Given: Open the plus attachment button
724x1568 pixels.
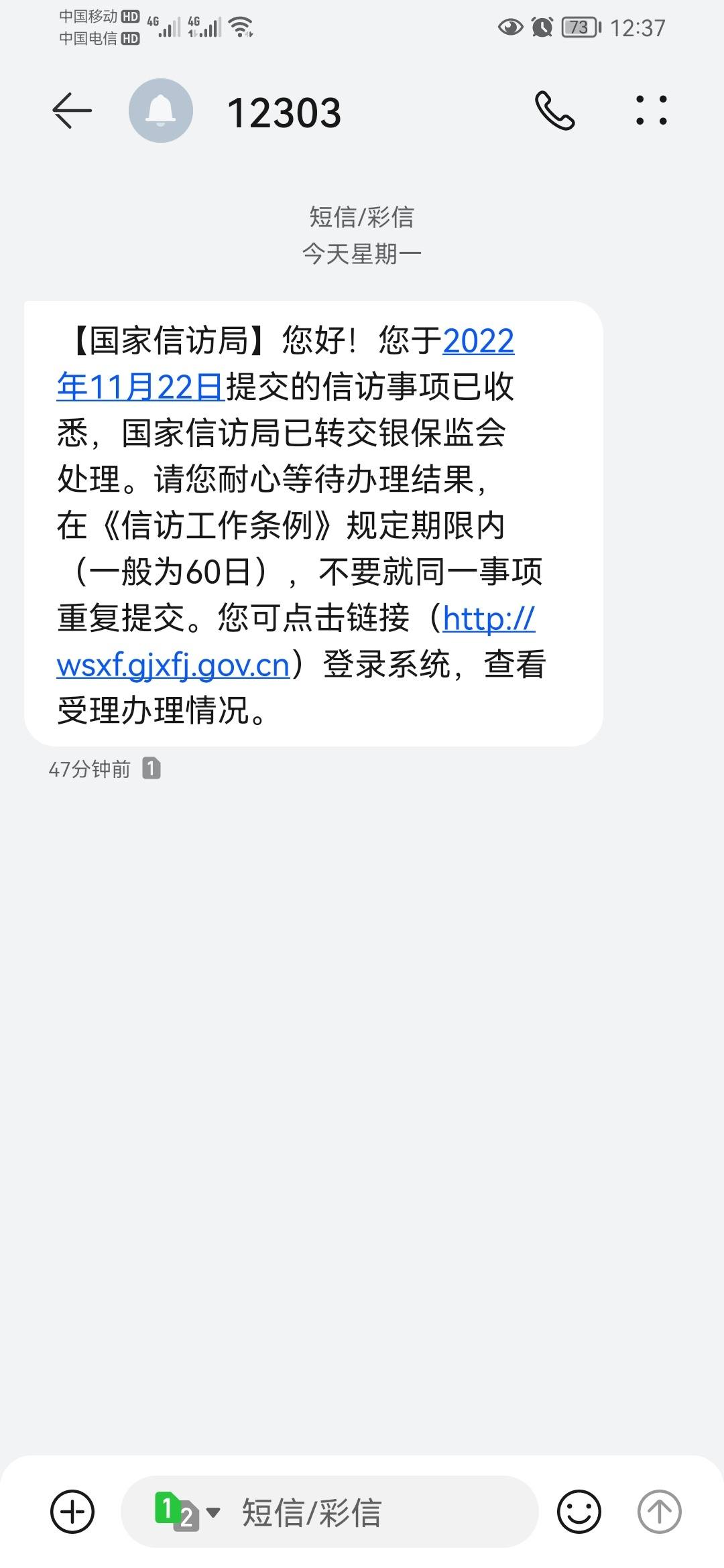Looking at the screenshot, I should pos(72,1512).
